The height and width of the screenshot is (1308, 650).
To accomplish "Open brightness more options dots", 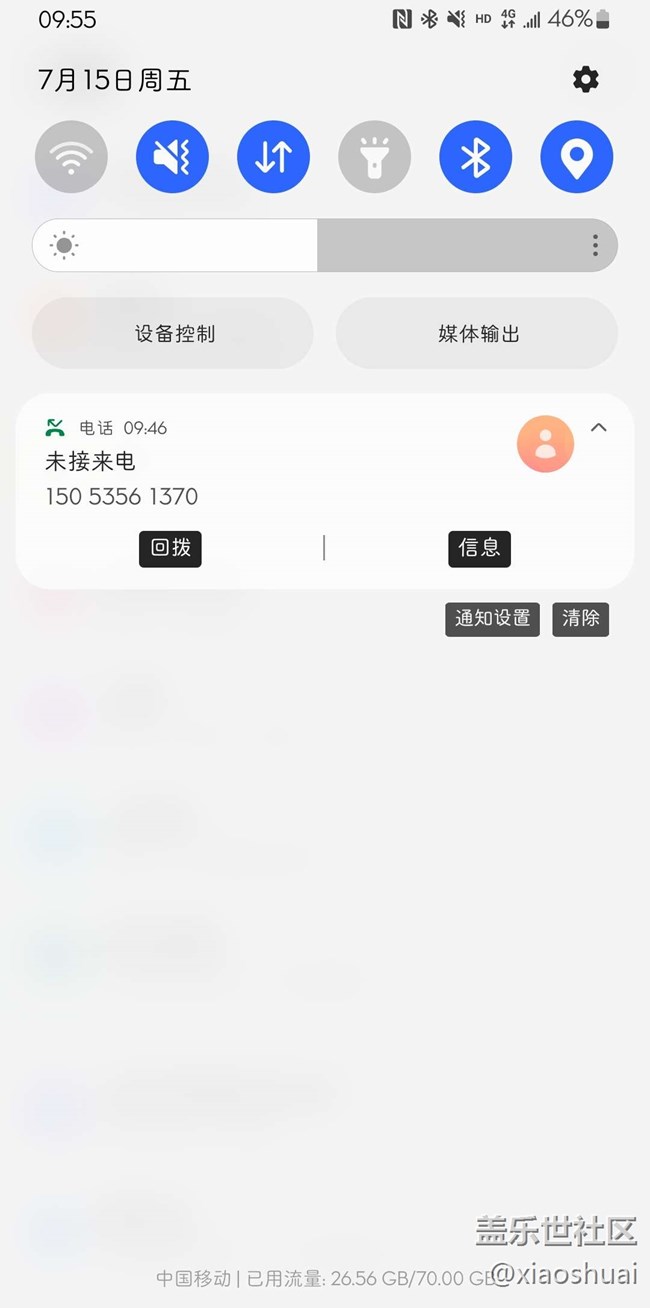I will (x=595, y=245).
